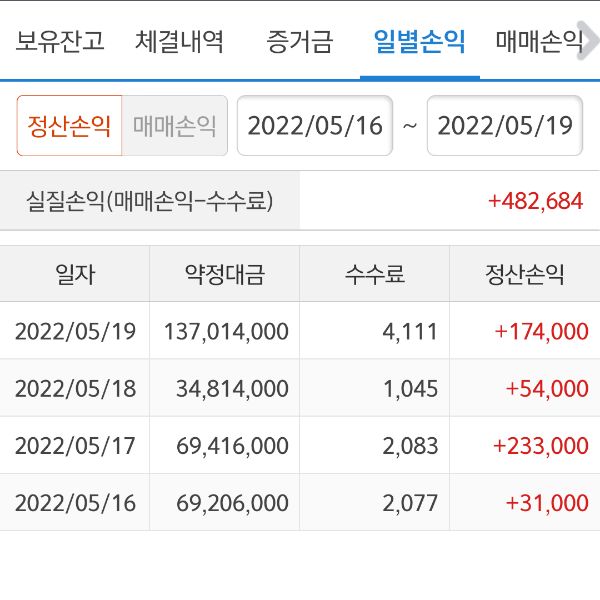Change the start date 2022/05/16

point(315,126)
